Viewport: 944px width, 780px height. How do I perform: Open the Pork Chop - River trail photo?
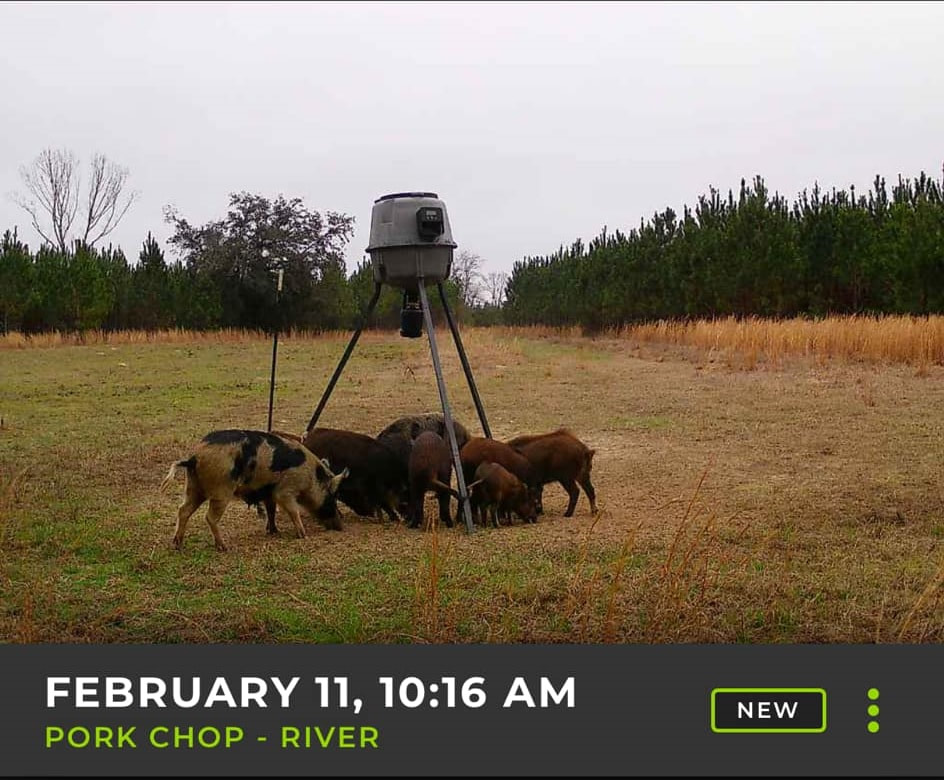pos(471,322)
